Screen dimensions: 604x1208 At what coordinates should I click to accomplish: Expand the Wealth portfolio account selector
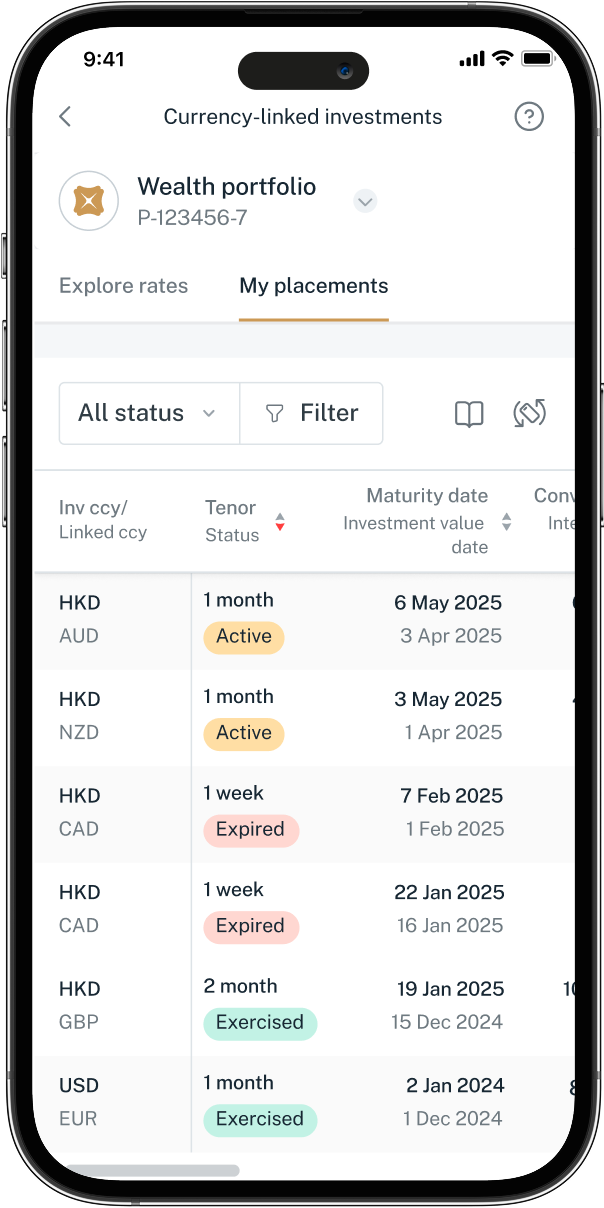(365, 202)
